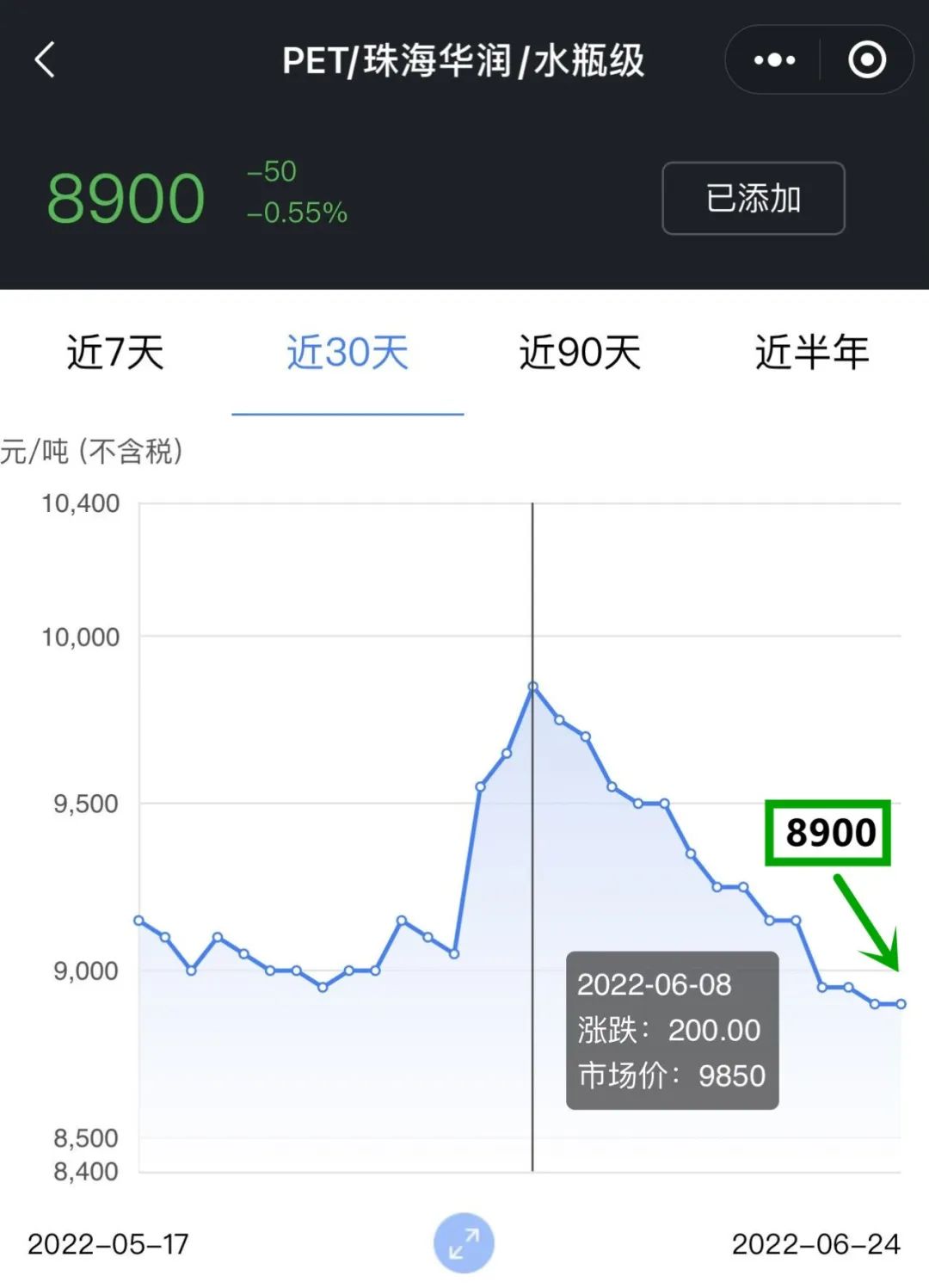Viewport: 929px width, 1288px height.
Task: Tap the last data point near 8900
Action: [900, 1001]
